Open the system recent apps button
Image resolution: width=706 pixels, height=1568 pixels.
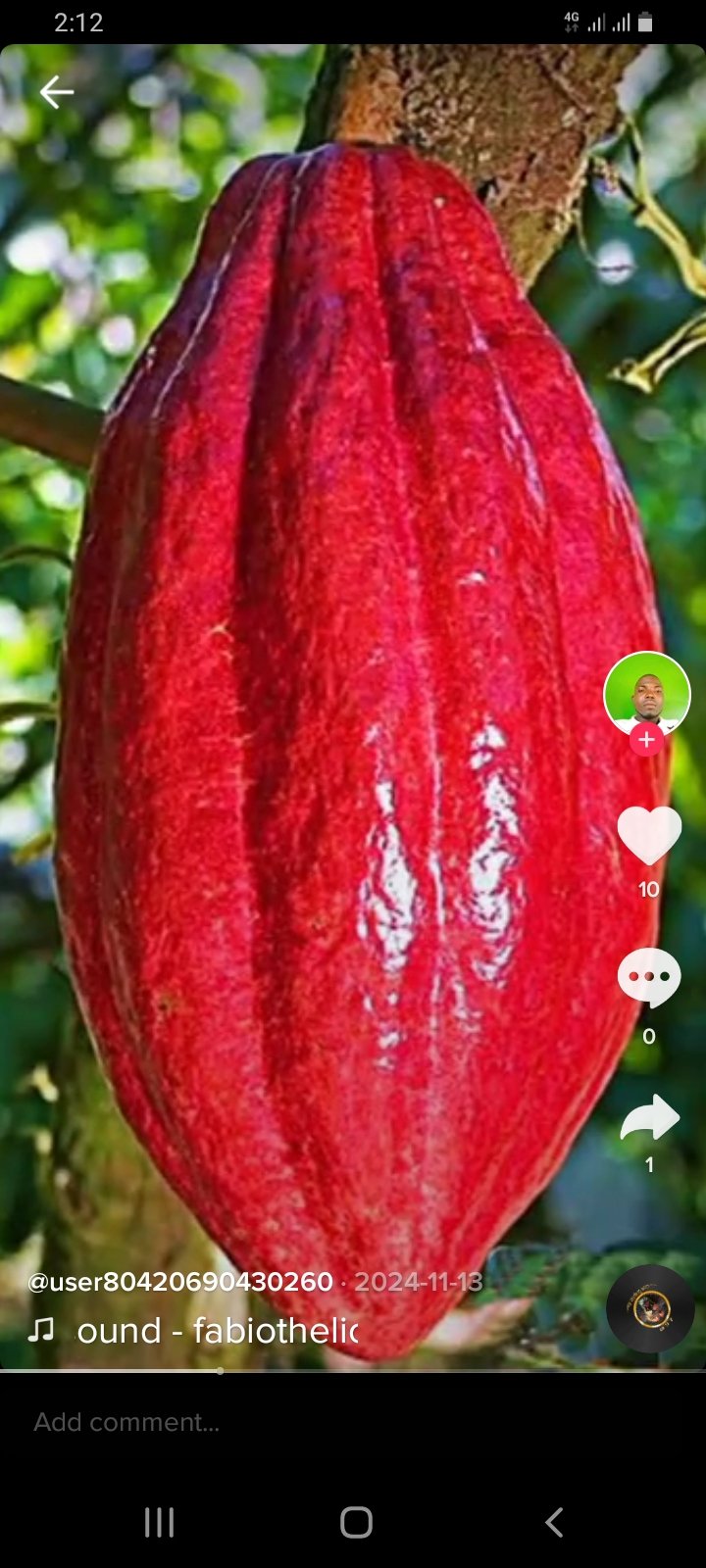[x=159, y=1522]
